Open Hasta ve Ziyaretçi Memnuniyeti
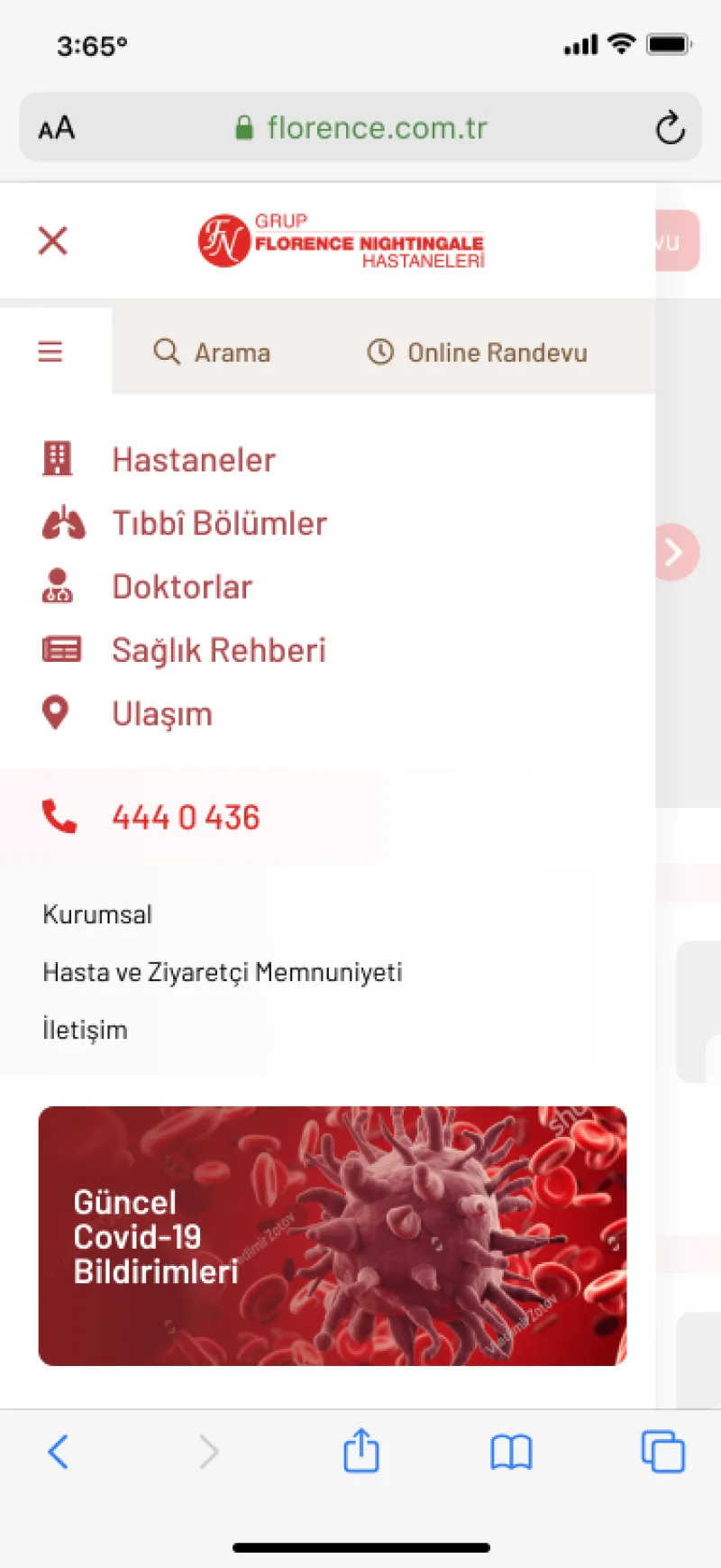 [x=223, y=972]
